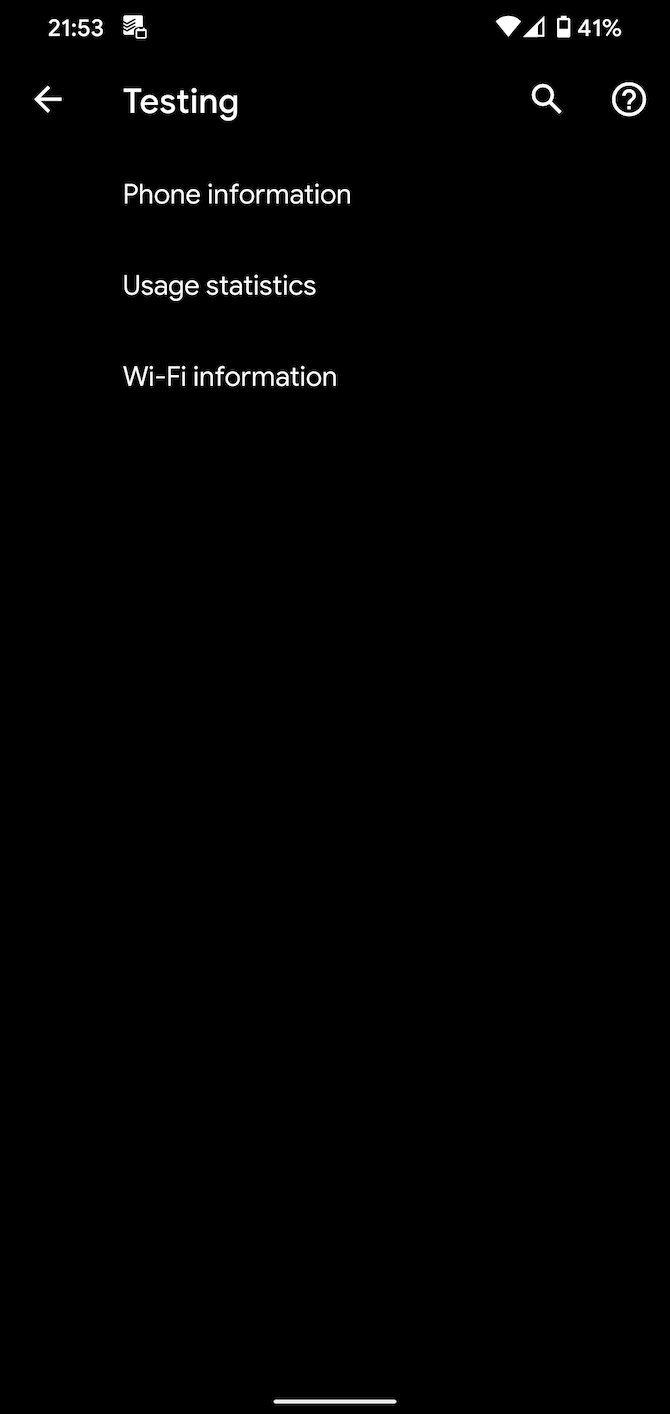Go back from the Testing screen
The width and height of the screenshot is (670, 1414).
click(x=48, y=99)
